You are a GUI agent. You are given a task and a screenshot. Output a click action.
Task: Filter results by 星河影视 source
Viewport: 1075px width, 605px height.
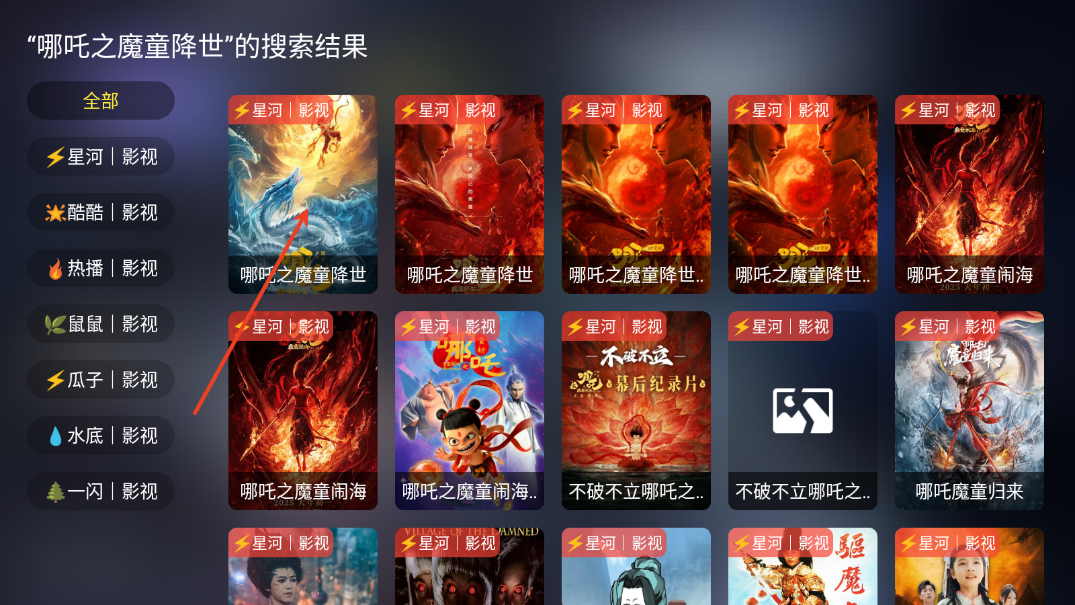pyautogui.click(x=101, y=157)
